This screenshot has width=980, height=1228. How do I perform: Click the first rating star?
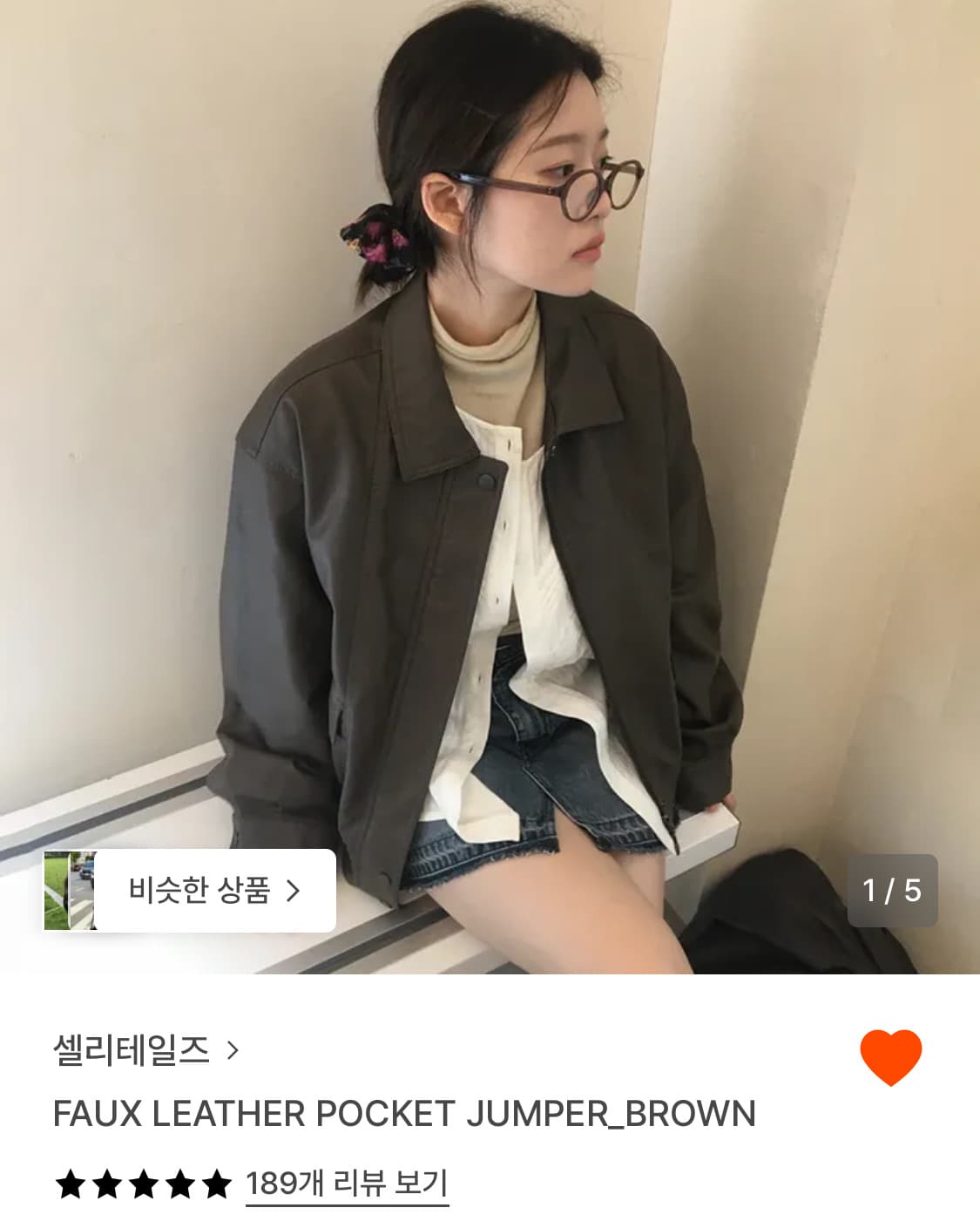click(x=70, y=1184)
